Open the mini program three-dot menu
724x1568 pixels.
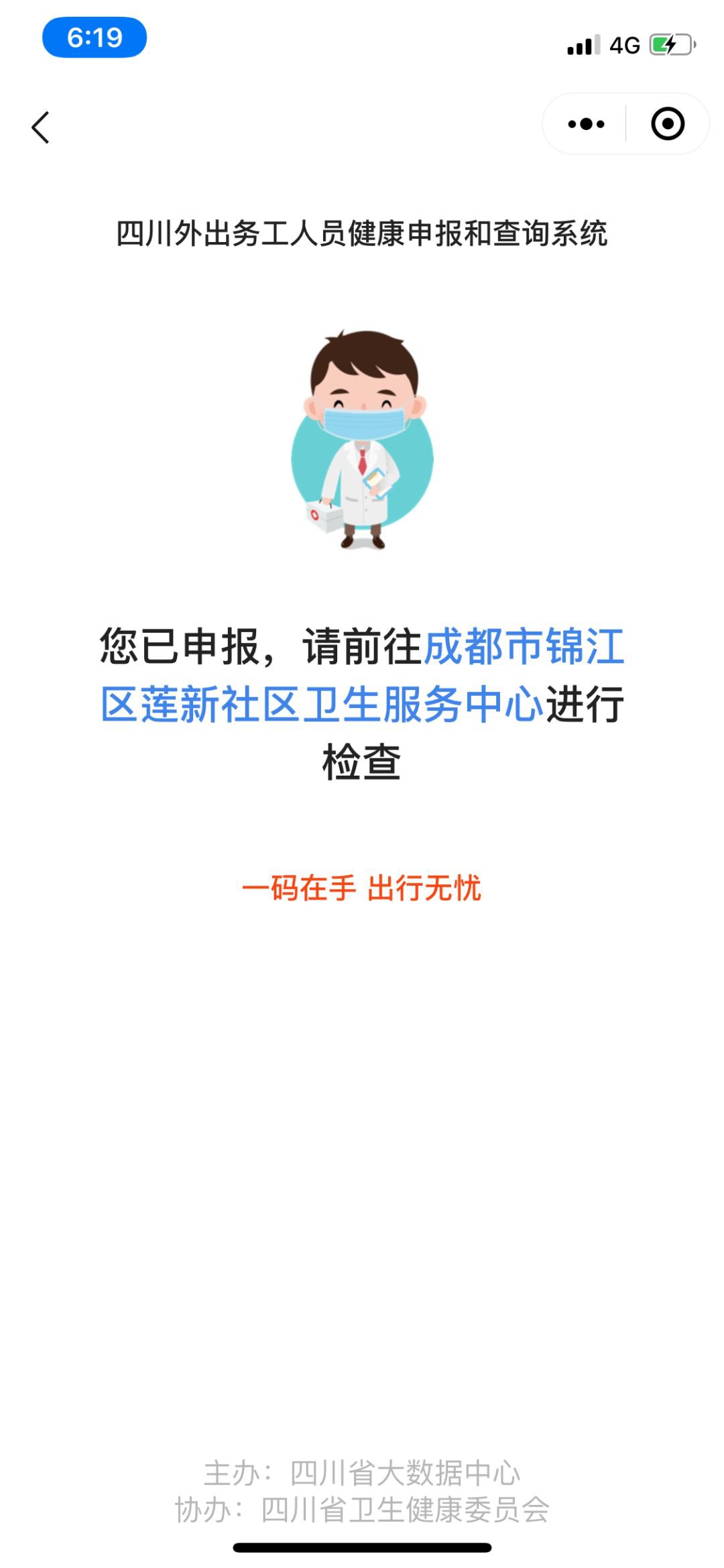coord(586,124)
